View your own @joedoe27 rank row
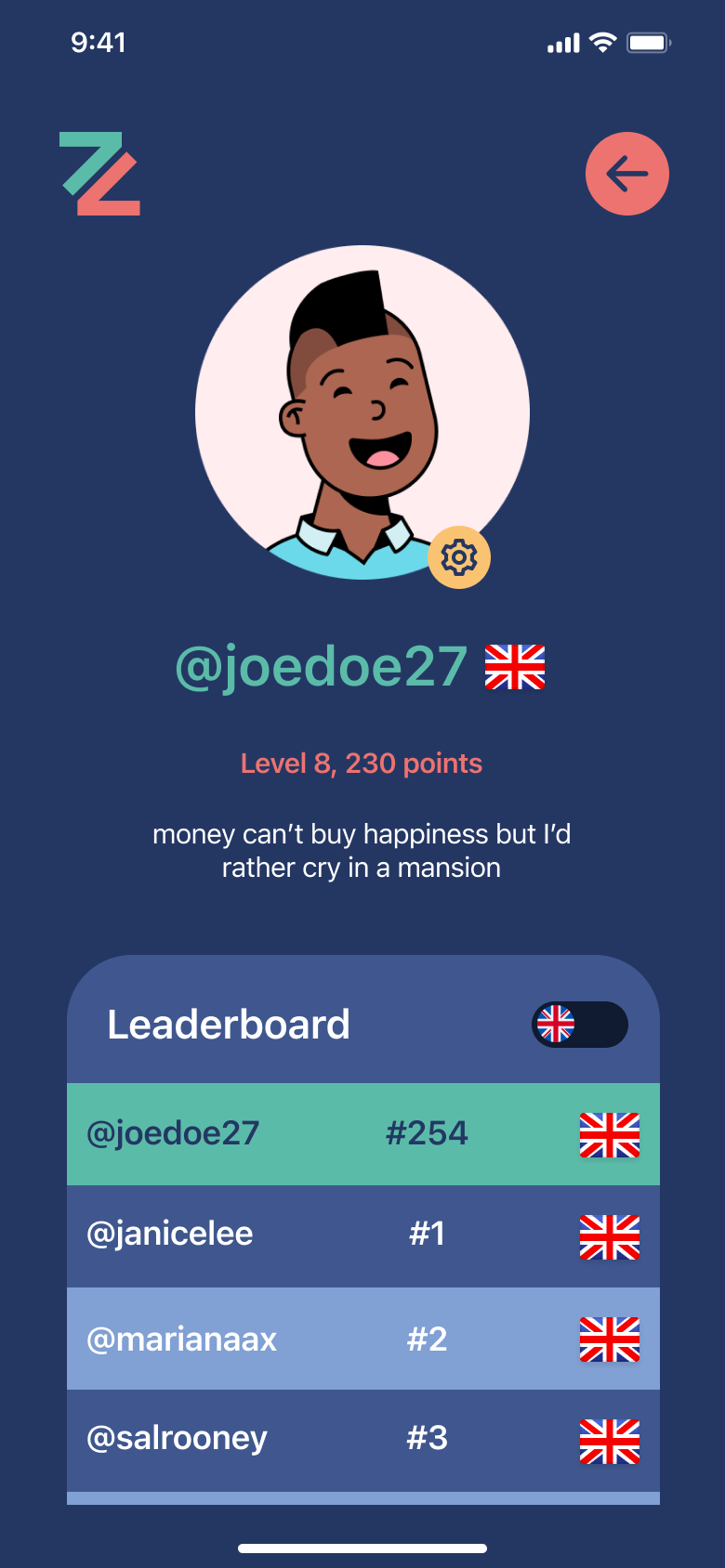This screenshot has width=725, height=1568. (362, 1133)
